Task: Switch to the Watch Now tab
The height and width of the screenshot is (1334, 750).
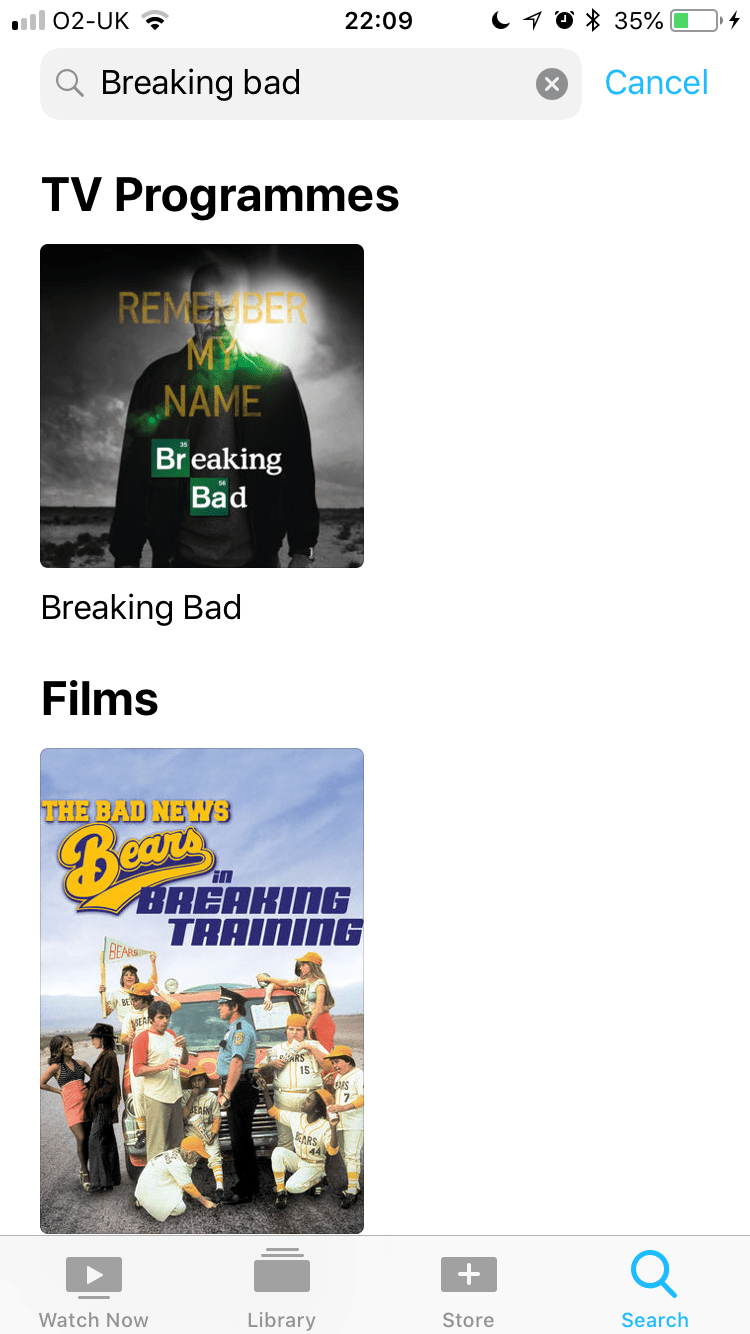Action: (94, 1288)
